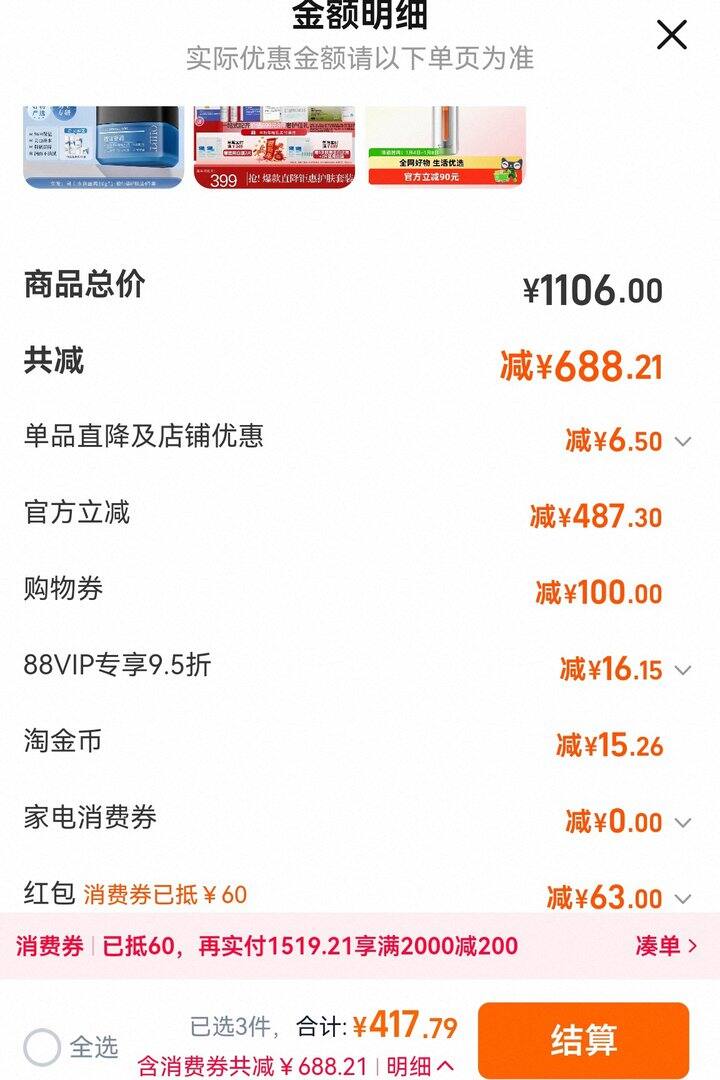Expand the 88VIP专享9.5折 row

[683, 670]
